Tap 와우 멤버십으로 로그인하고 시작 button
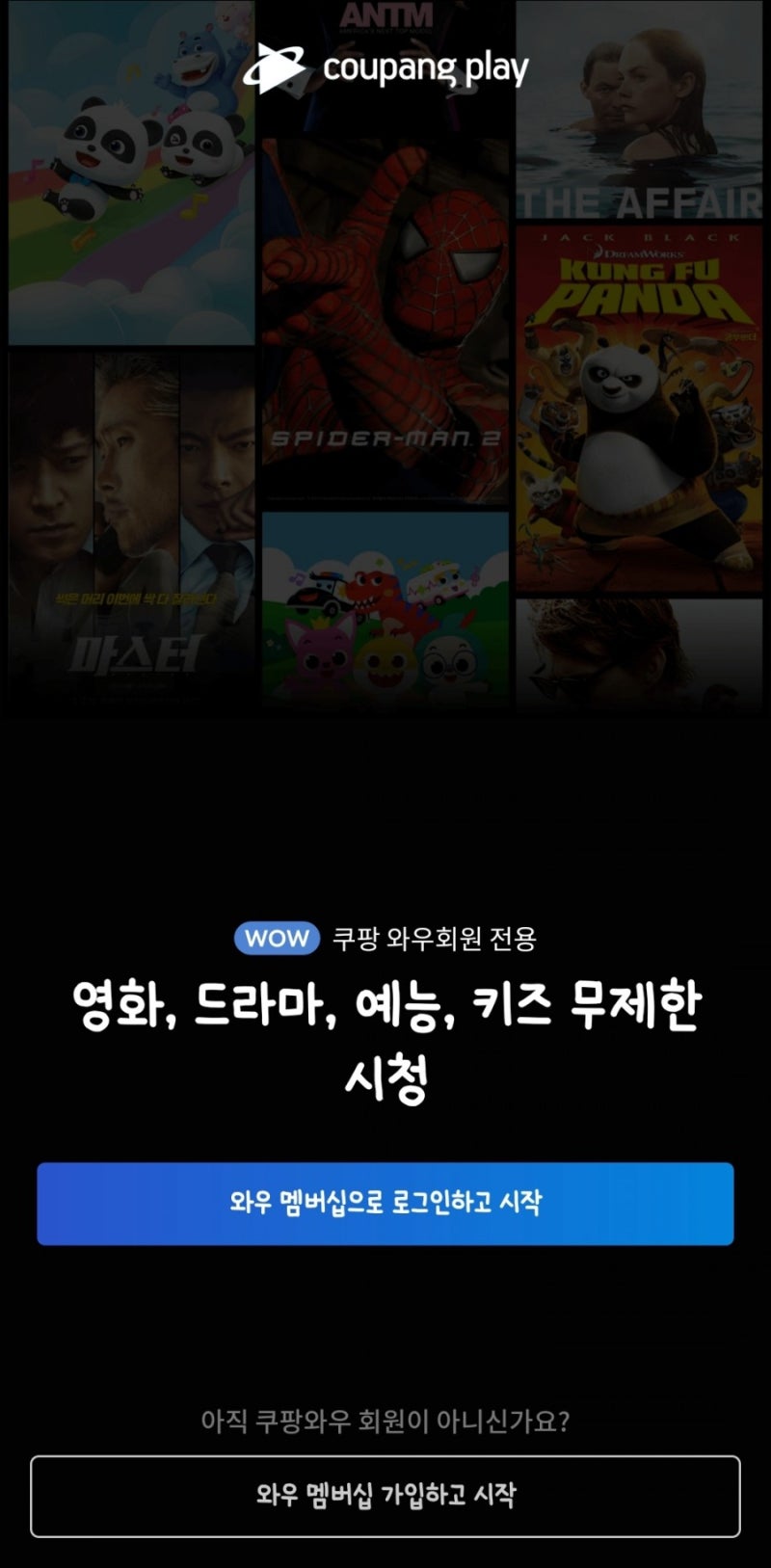Screen dimensions: 771x1568 coord(385,1203)
